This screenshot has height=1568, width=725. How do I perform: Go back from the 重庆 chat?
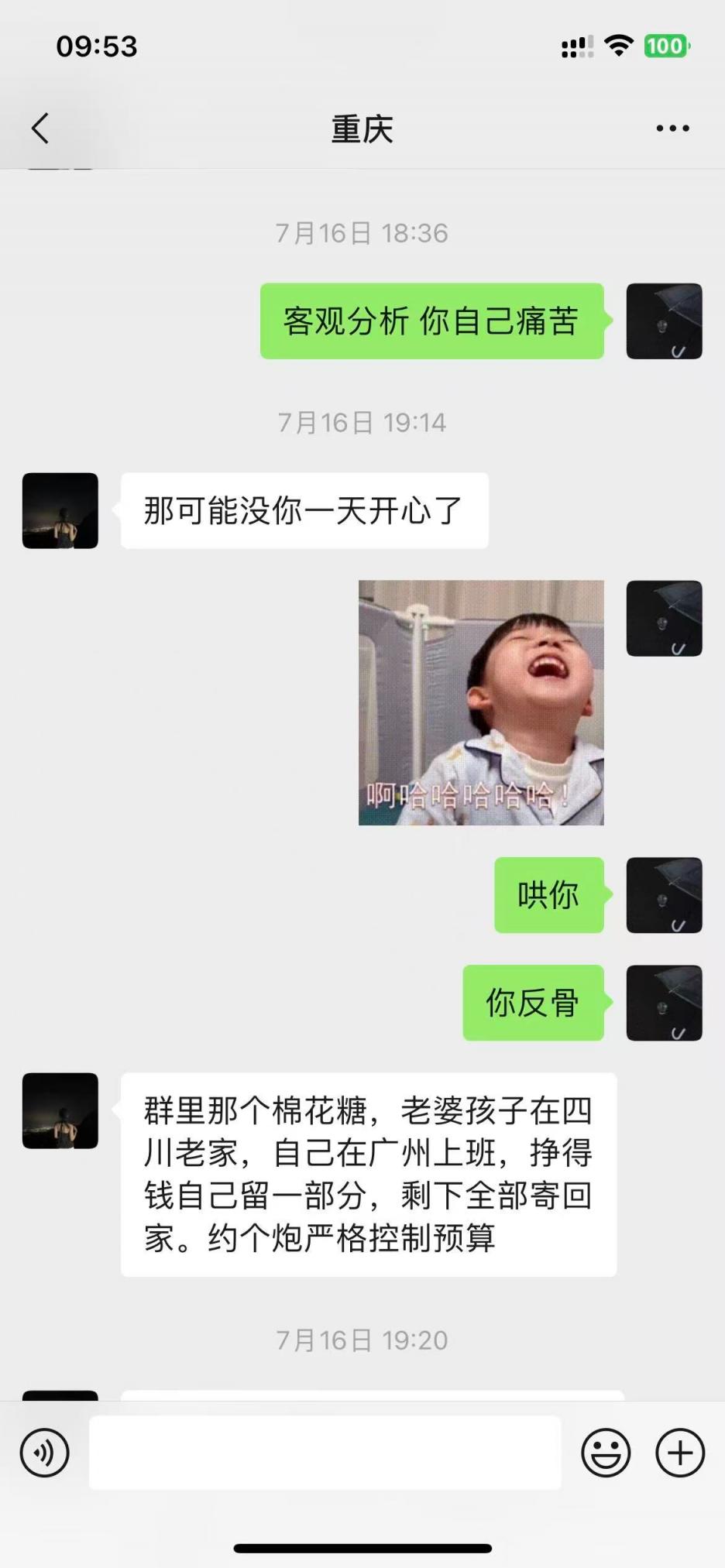(x=40, y=129)
